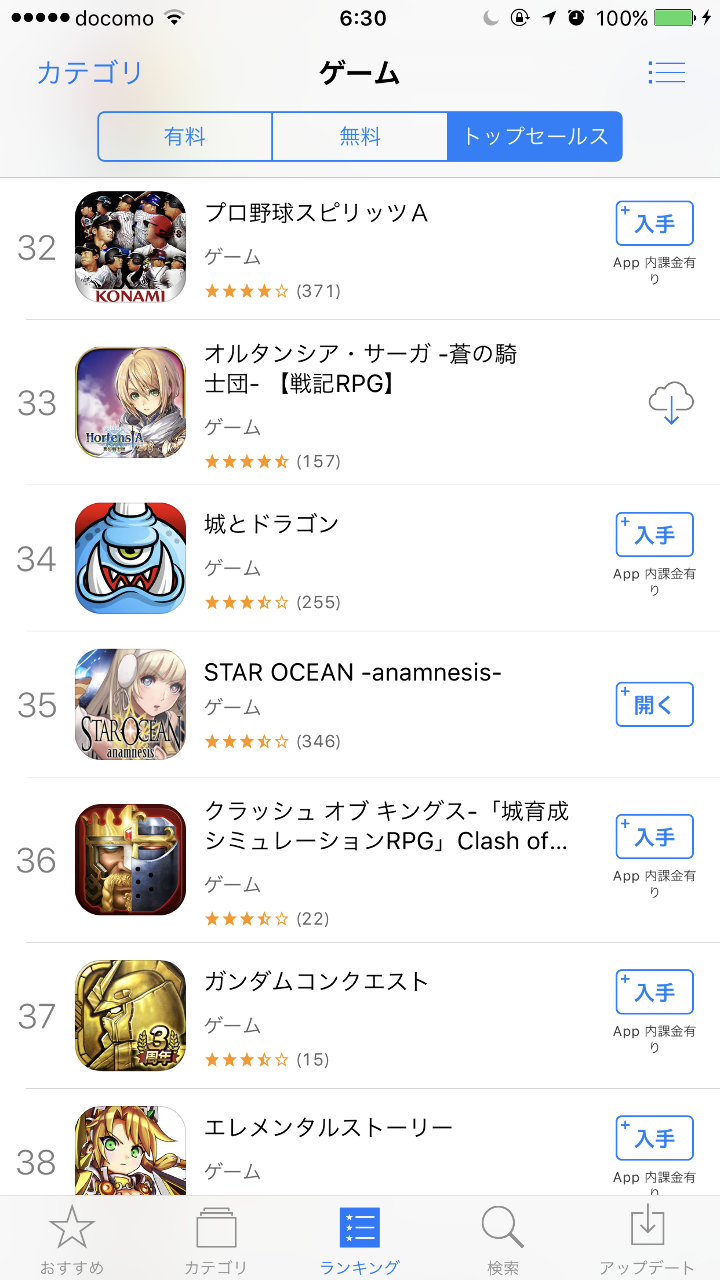Select the トップセールス segment
The image size is (720, 1280).
[535, 137]
